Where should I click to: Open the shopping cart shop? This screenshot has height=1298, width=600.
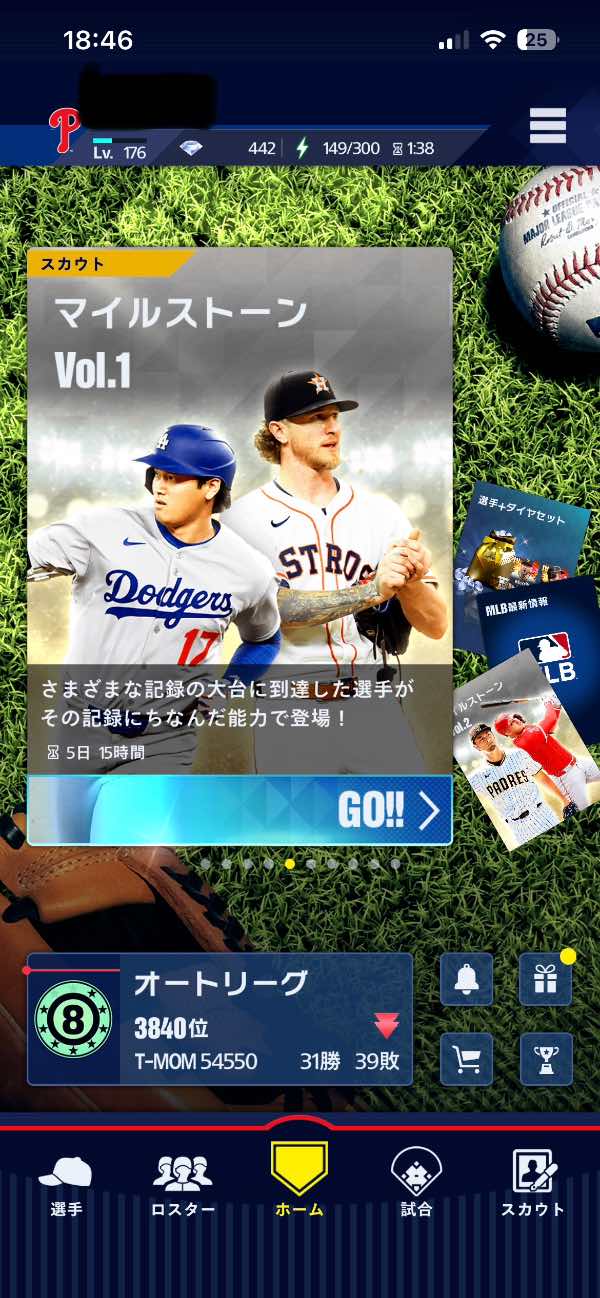(x=467, y=1058)
